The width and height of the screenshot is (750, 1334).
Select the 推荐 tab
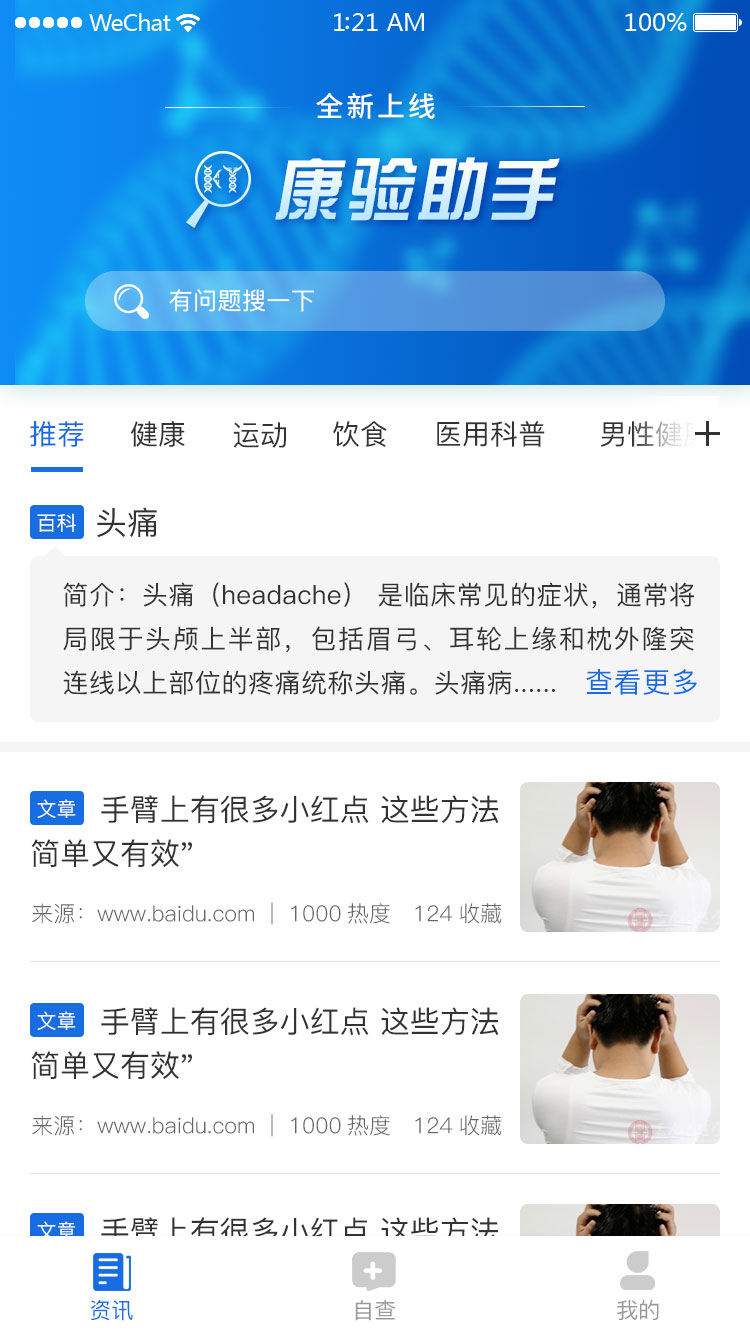(57, 435)
